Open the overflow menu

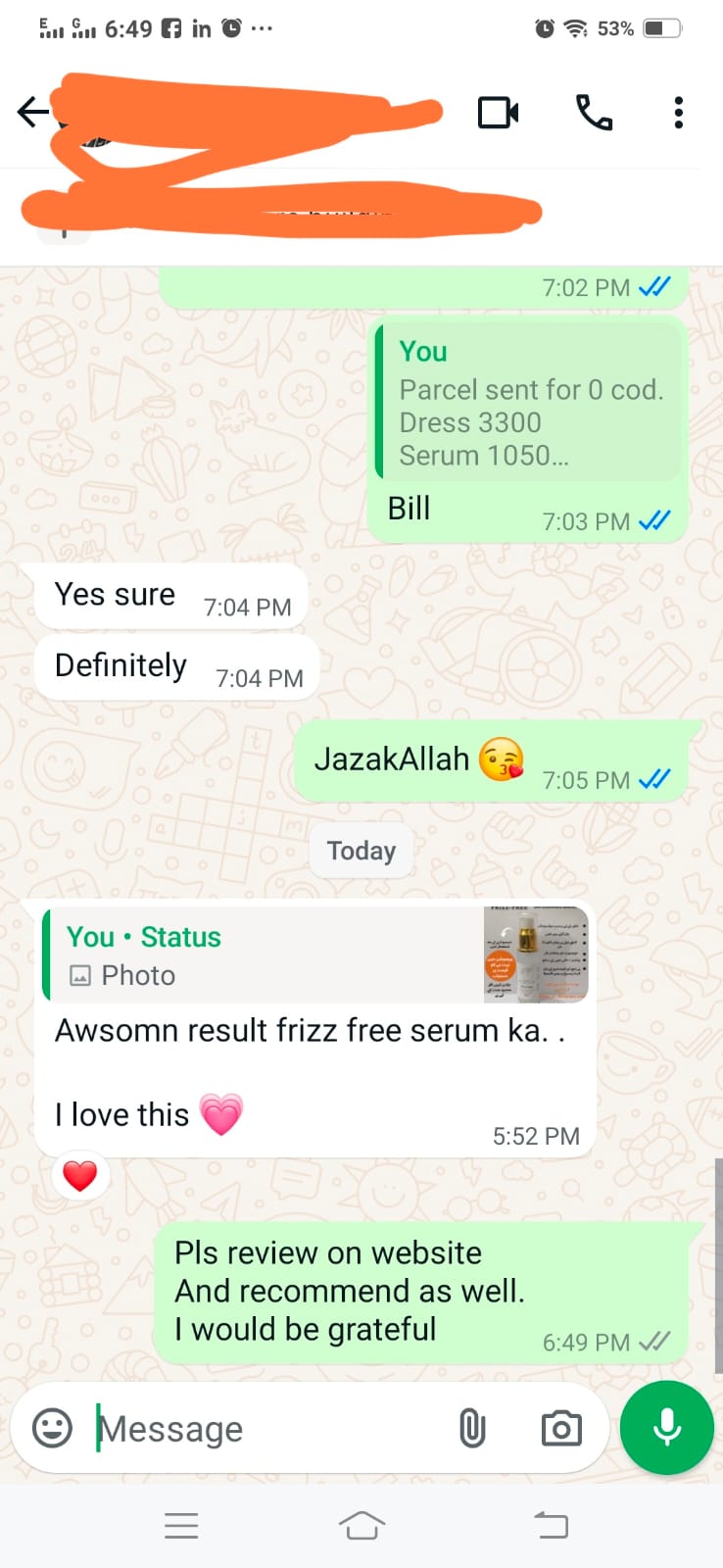pyautogui.click(x=678, y=113)
